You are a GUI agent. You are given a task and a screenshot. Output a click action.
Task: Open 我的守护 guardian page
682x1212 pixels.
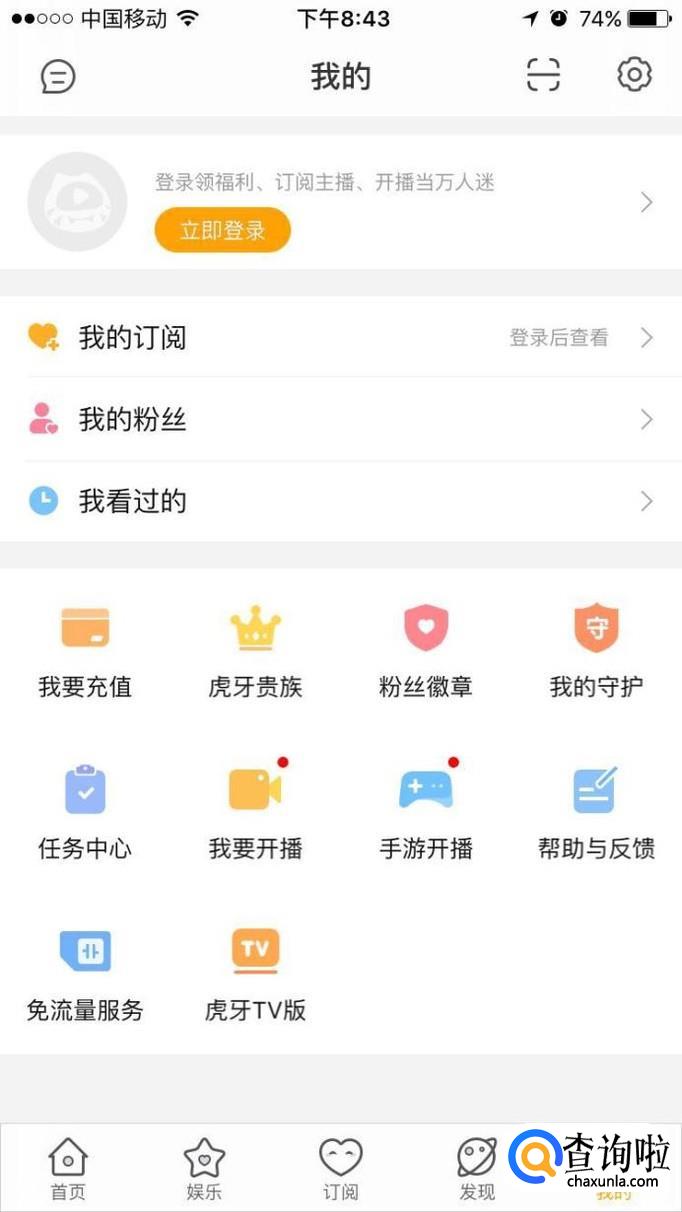coord(596,650)
